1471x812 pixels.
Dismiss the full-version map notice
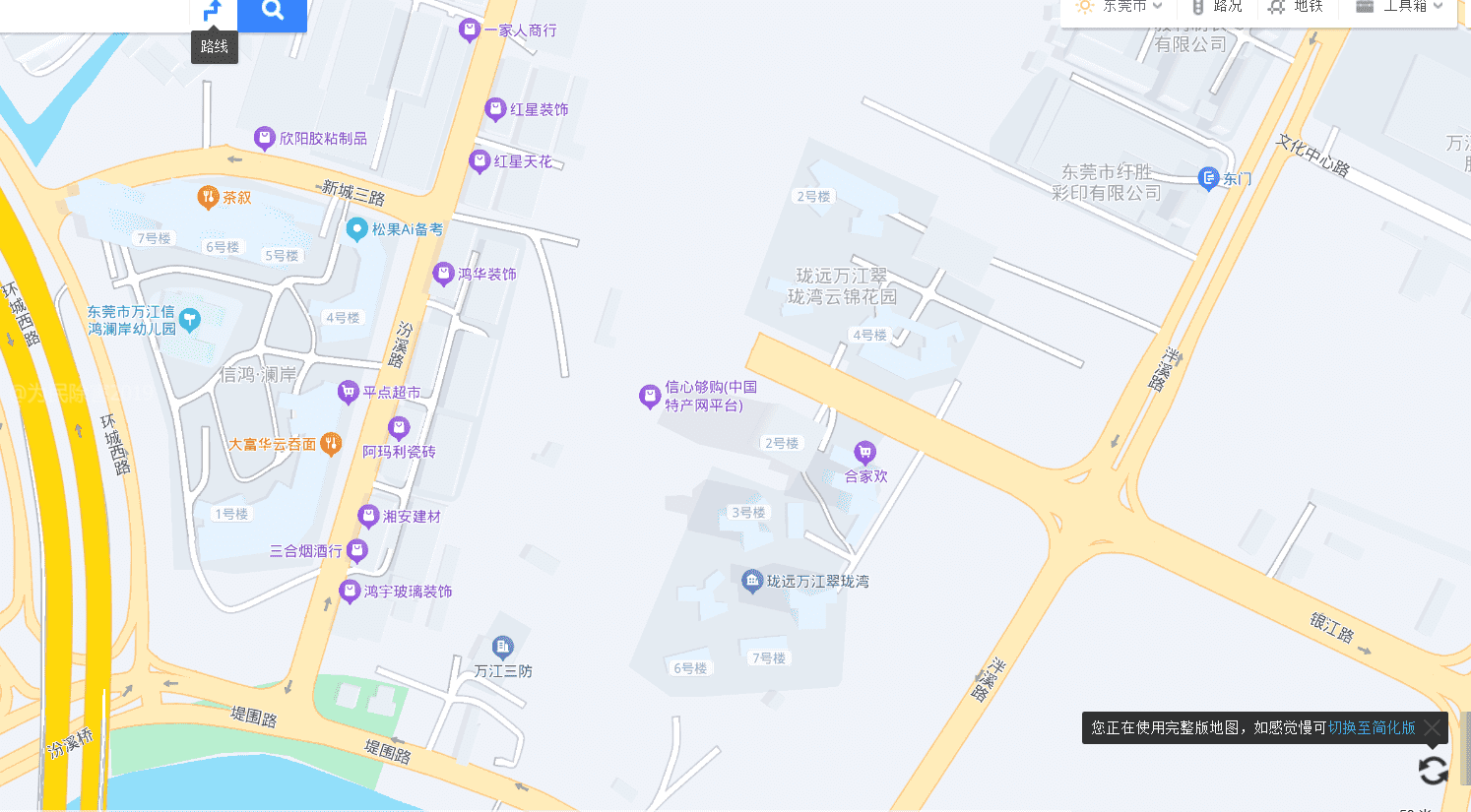pos(1433,727)
